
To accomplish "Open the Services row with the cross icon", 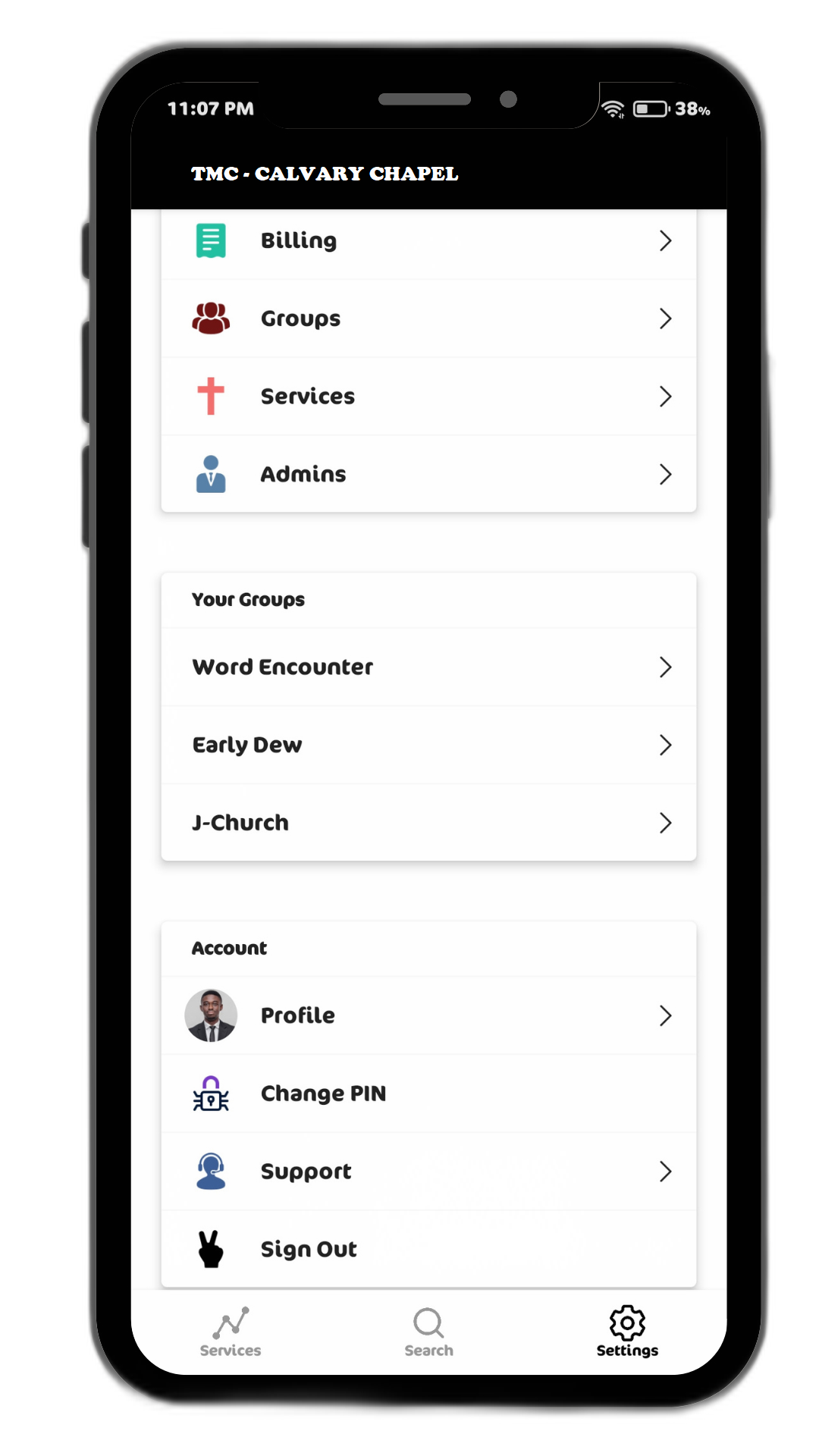I will [x=428, y=397].
